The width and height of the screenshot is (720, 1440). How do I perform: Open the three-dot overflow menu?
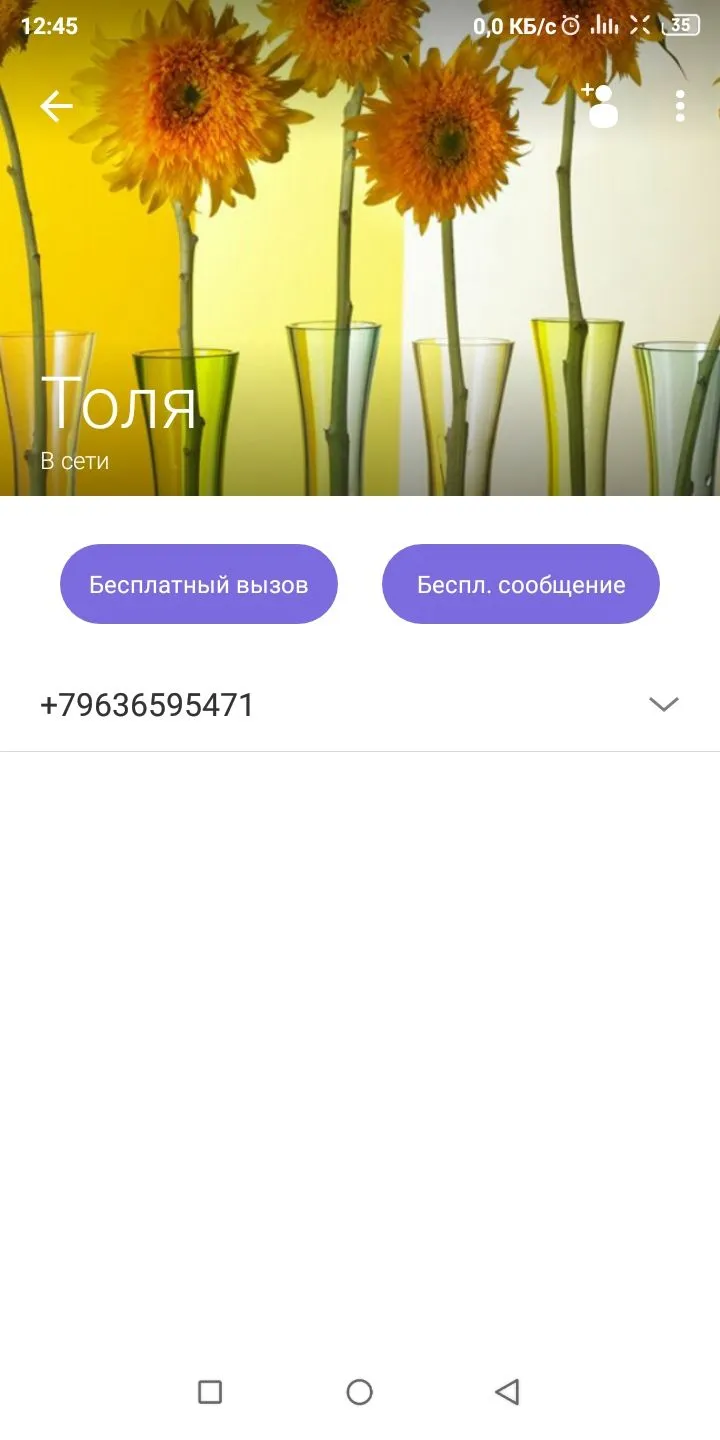pos(680,104)
